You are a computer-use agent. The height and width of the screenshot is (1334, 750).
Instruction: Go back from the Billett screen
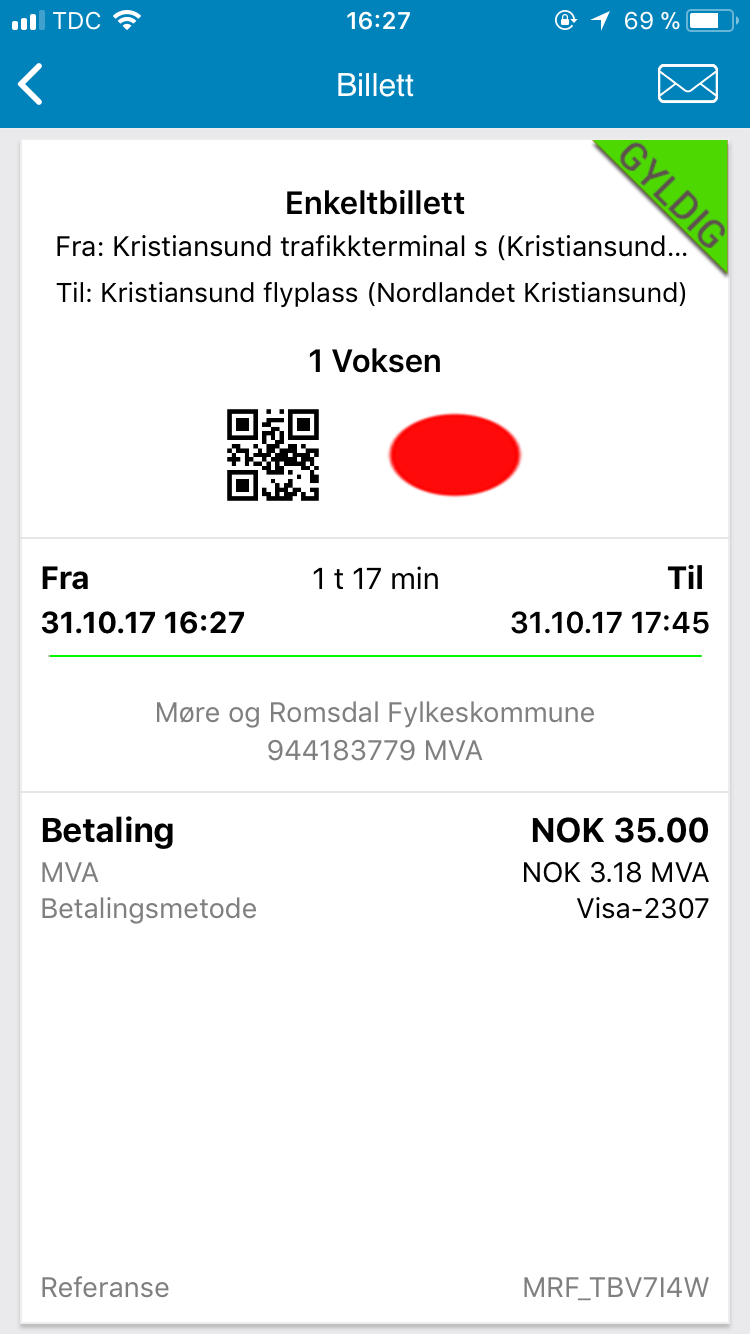pyautogui.click(x=31, y=85)
